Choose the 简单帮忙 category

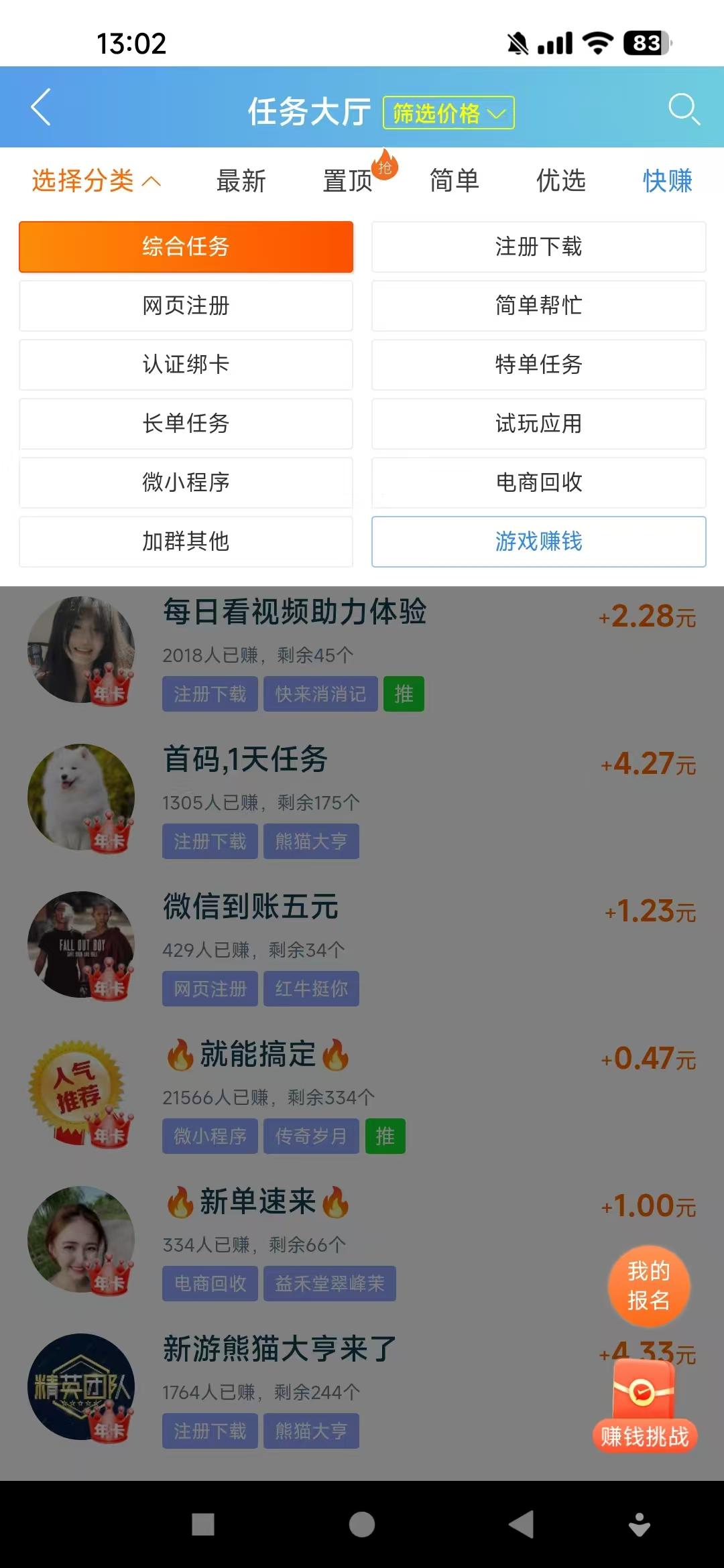539,306
